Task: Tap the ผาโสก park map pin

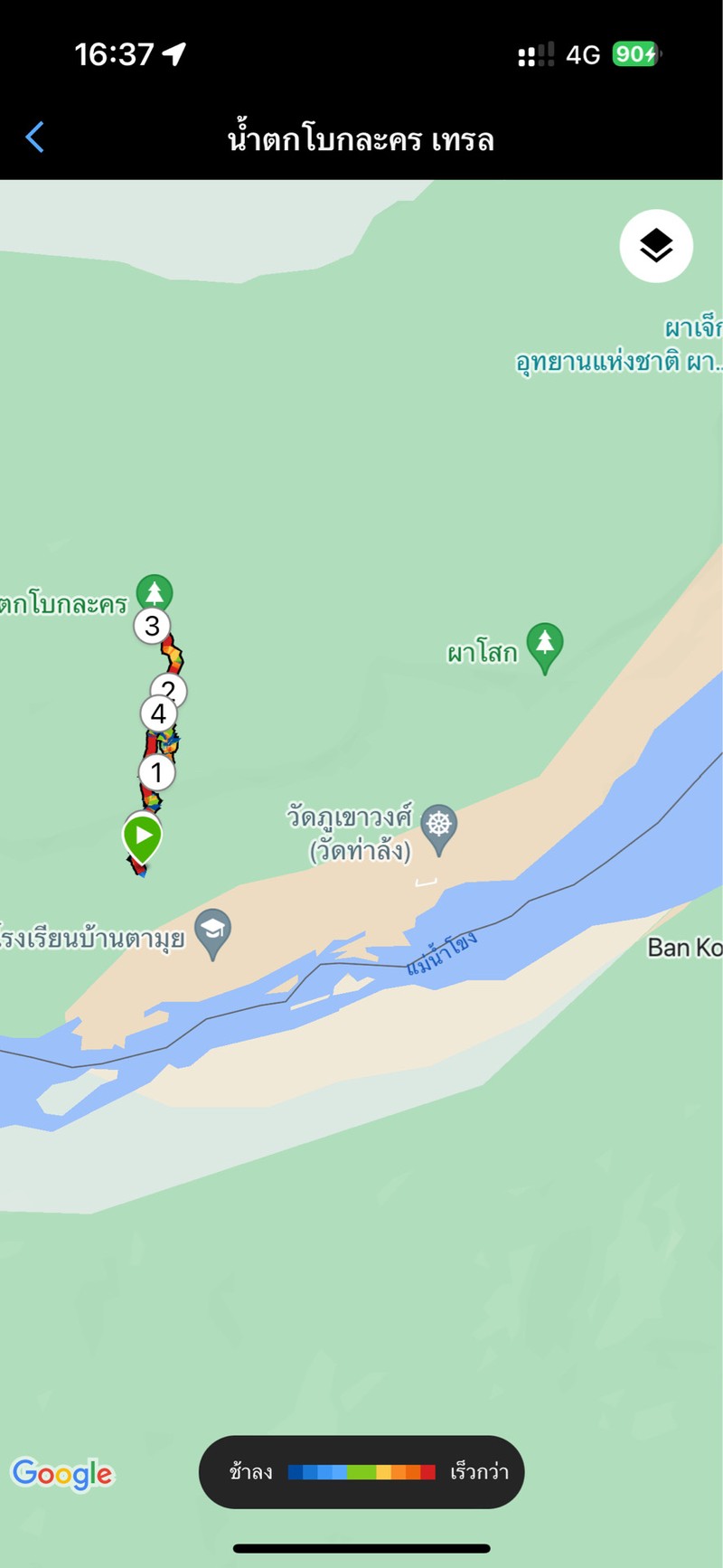Action: (x=545, y=646)
